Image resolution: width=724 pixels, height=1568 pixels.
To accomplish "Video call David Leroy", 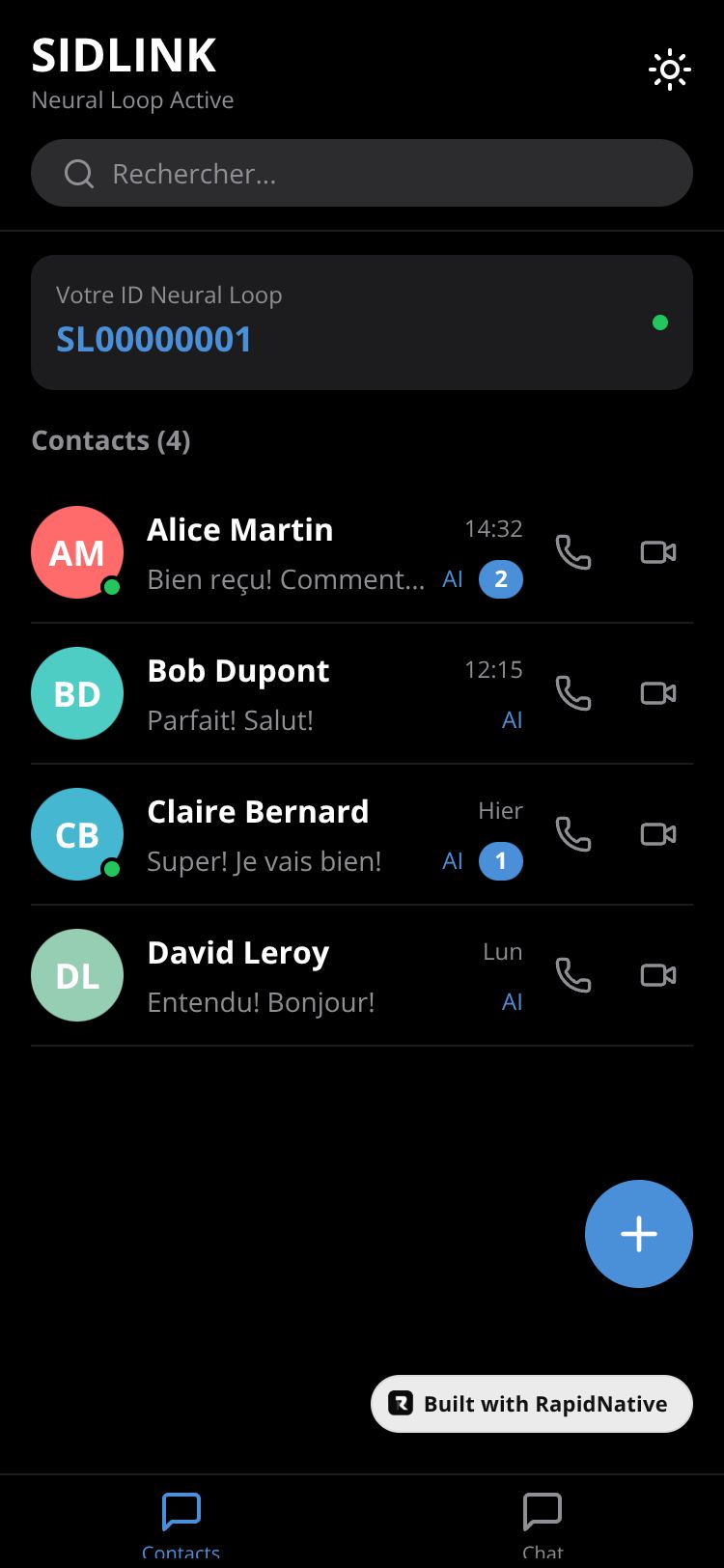I will coord(658,975).
